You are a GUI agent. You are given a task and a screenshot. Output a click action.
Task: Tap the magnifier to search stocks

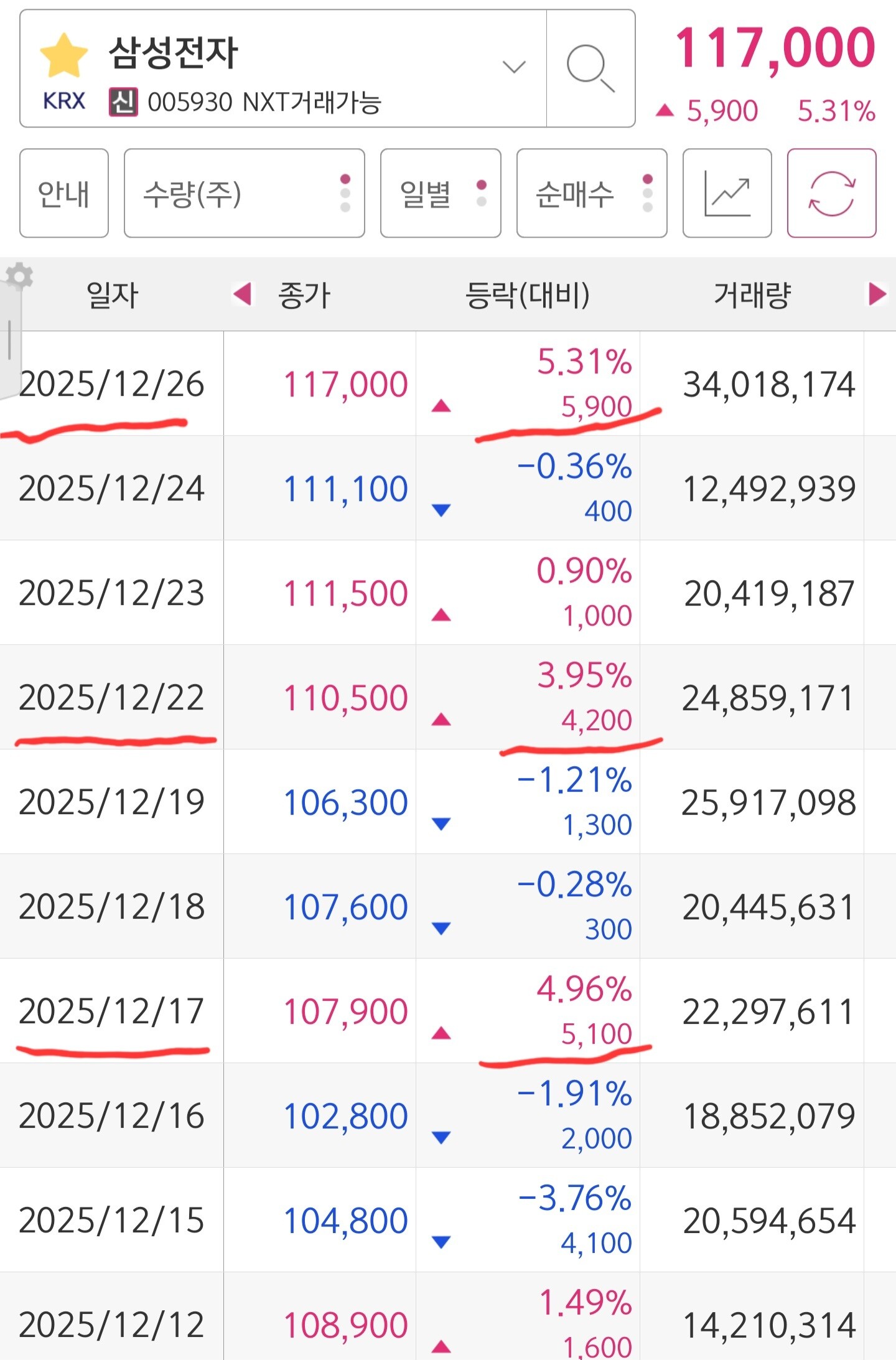[x=590, y=68]
